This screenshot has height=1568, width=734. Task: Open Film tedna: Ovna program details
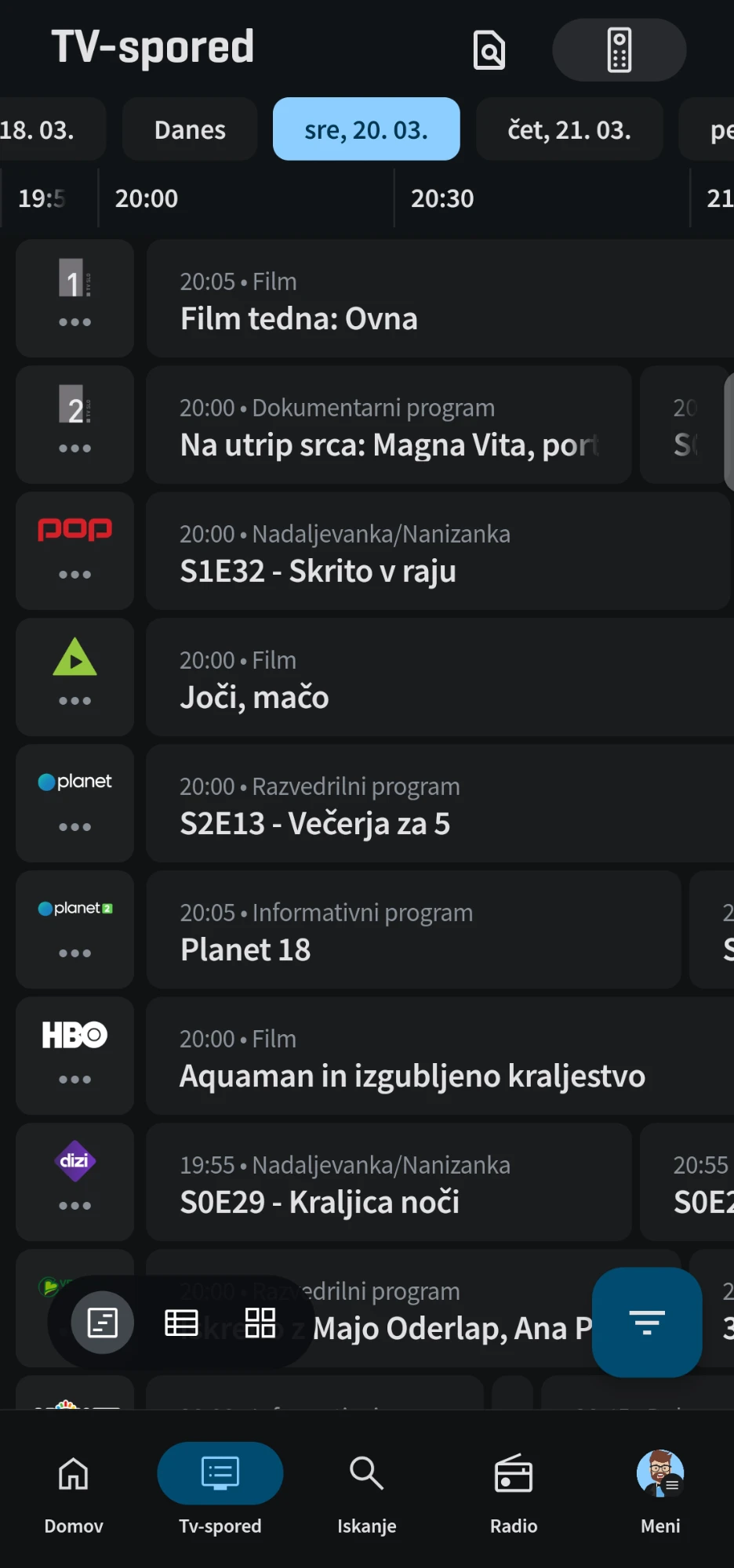click(439, 299)
